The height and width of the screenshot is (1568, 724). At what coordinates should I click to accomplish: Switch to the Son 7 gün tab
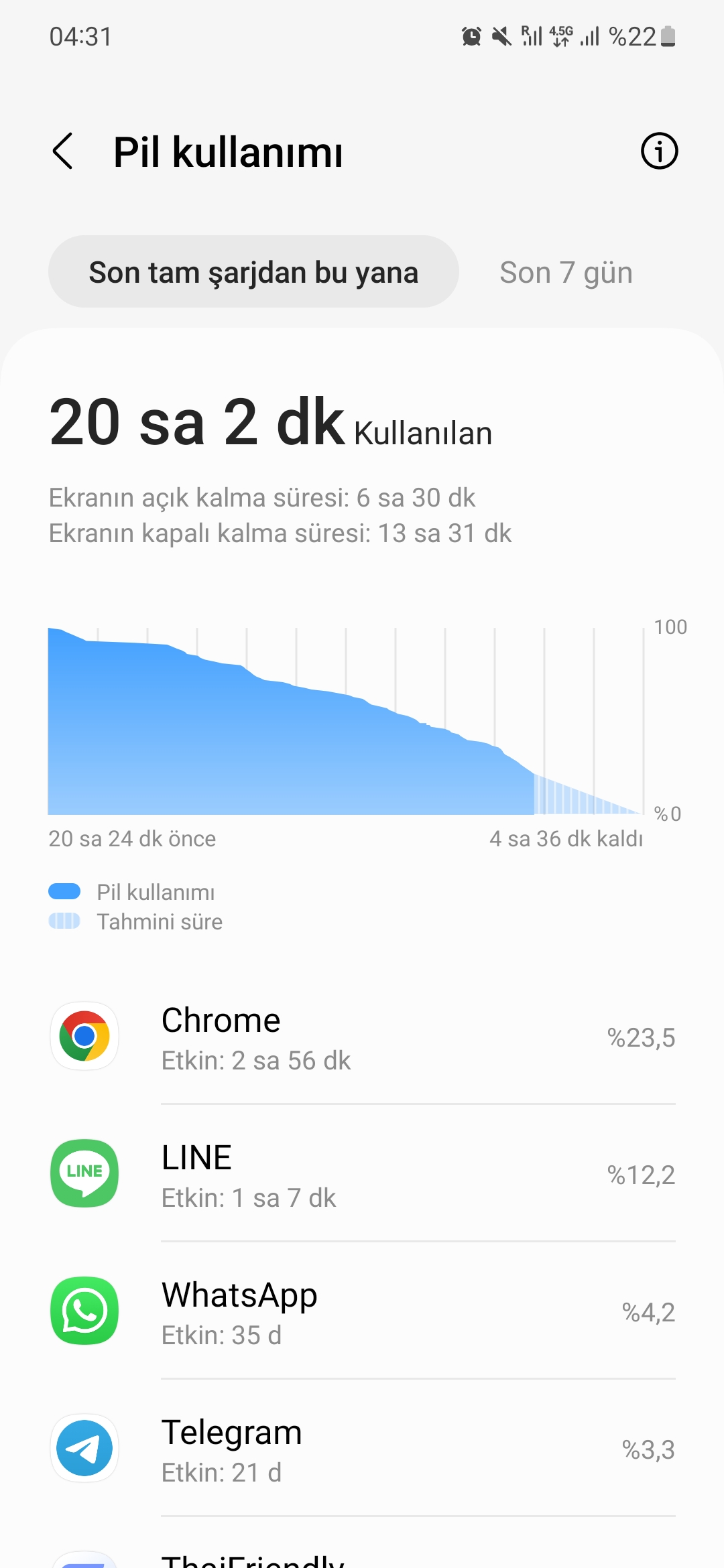[566, 272]
